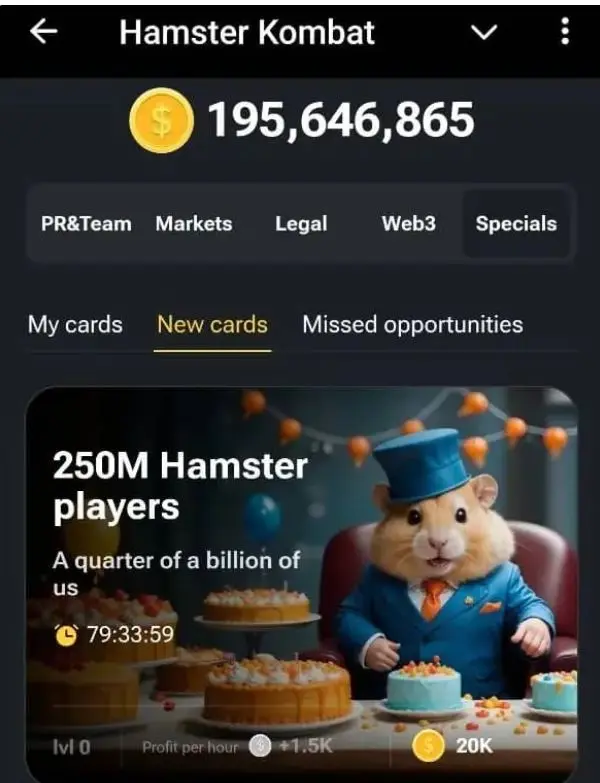
Task: Expand the chevron dropdown next to Hamster Kombat
Action: (484, 33)
